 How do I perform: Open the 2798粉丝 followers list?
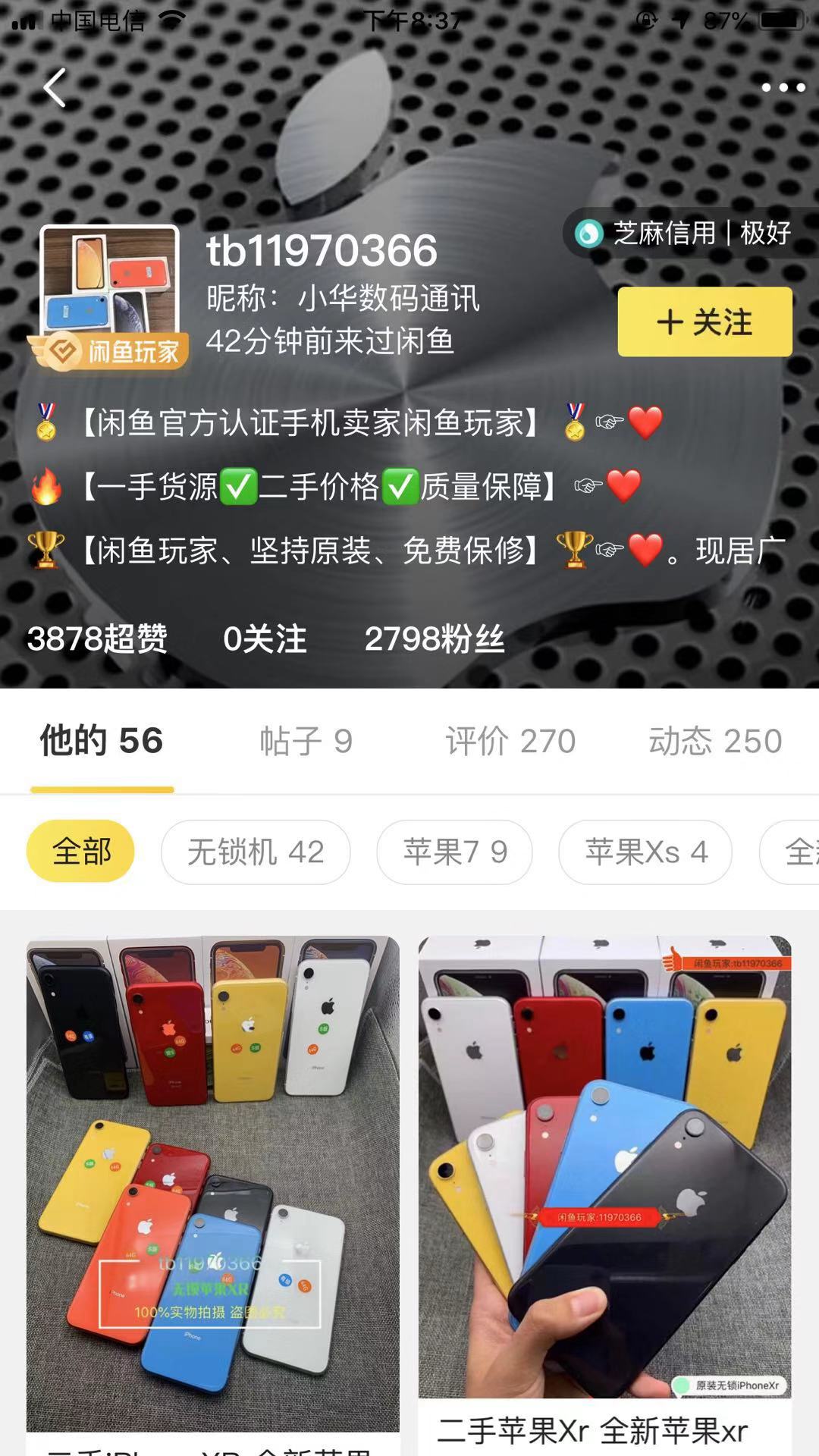(435, 639)
